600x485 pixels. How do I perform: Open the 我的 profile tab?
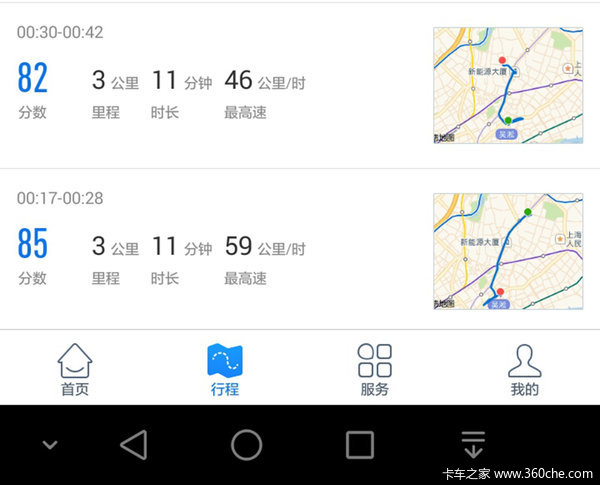click(524, 369)
